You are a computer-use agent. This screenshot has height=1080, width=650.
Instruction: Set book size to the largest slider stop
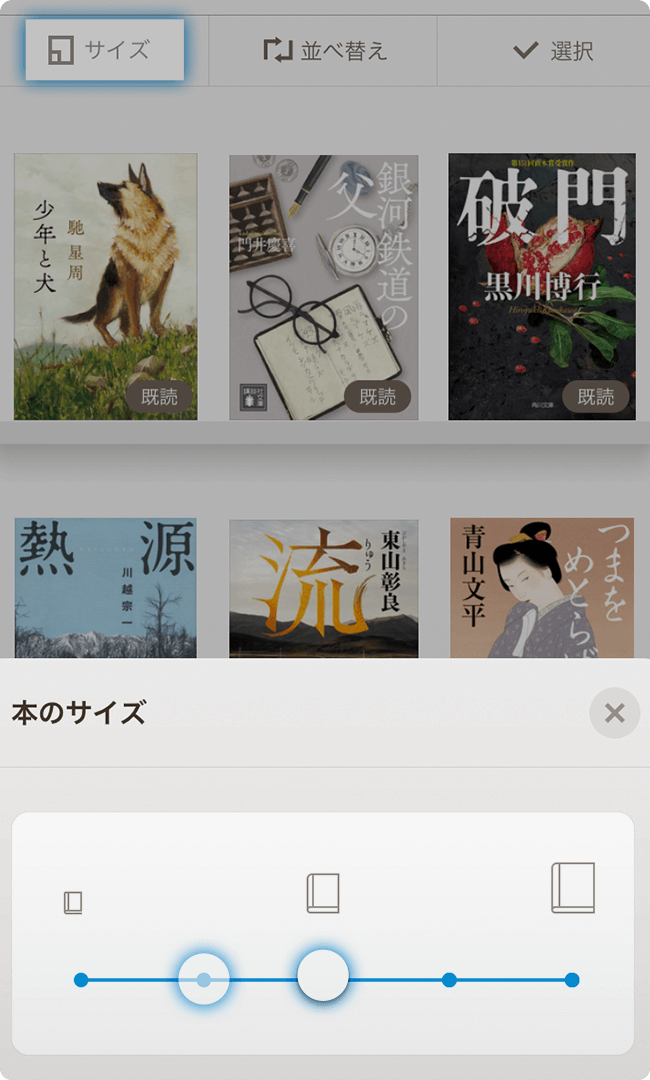pyautogui.click(x=572, y=980)
